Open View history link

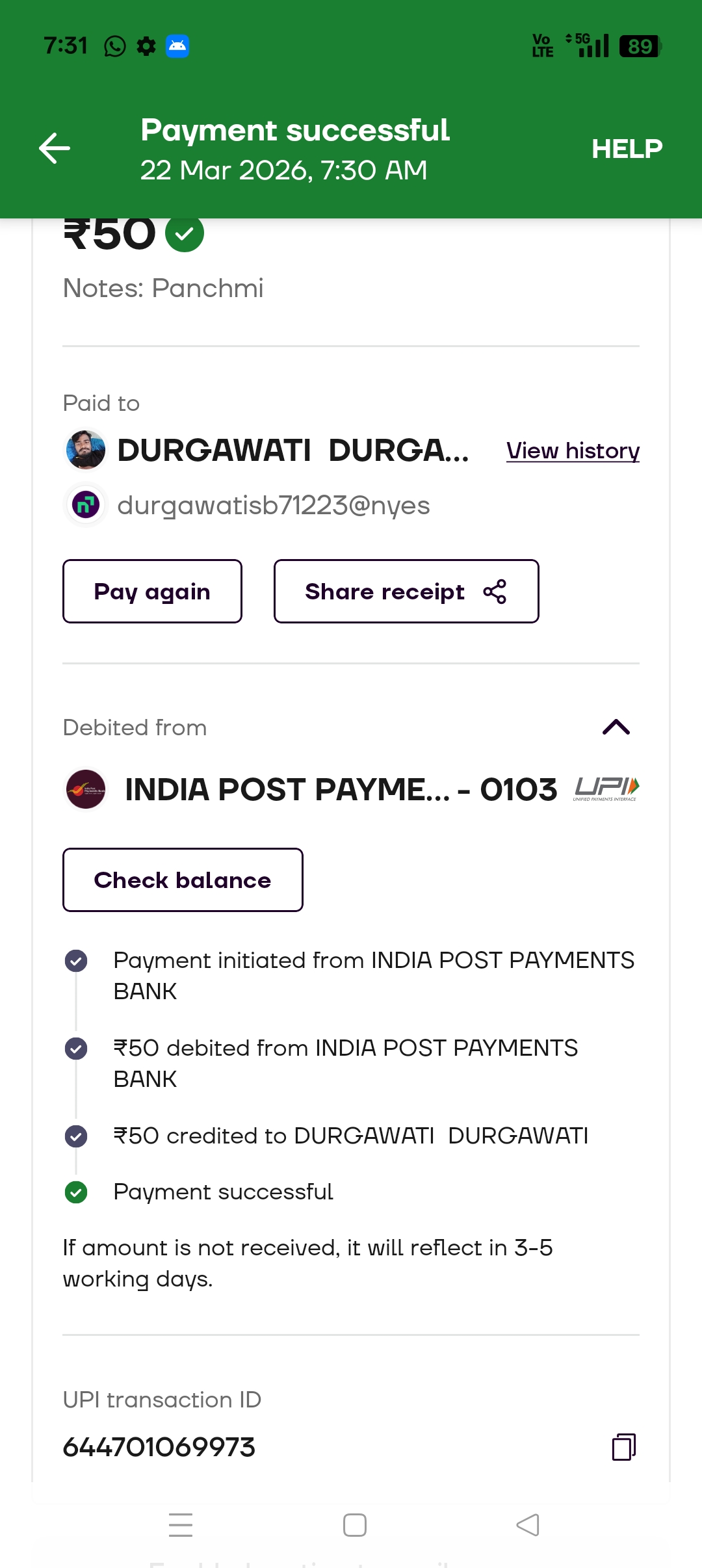tap(573, 451)
